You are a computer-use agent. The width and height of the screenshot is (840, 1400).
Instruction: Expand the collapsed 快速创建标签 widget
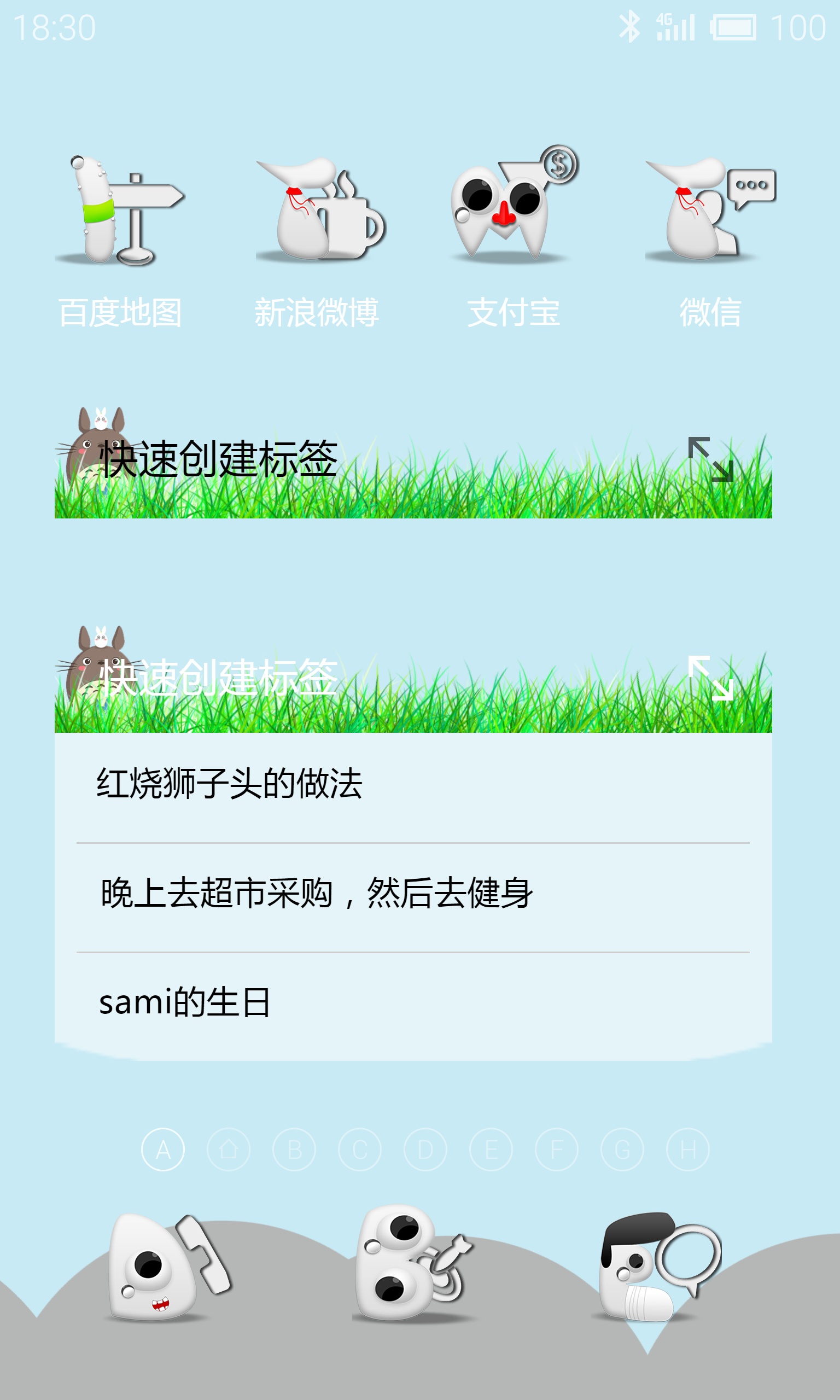coord(710,459)
